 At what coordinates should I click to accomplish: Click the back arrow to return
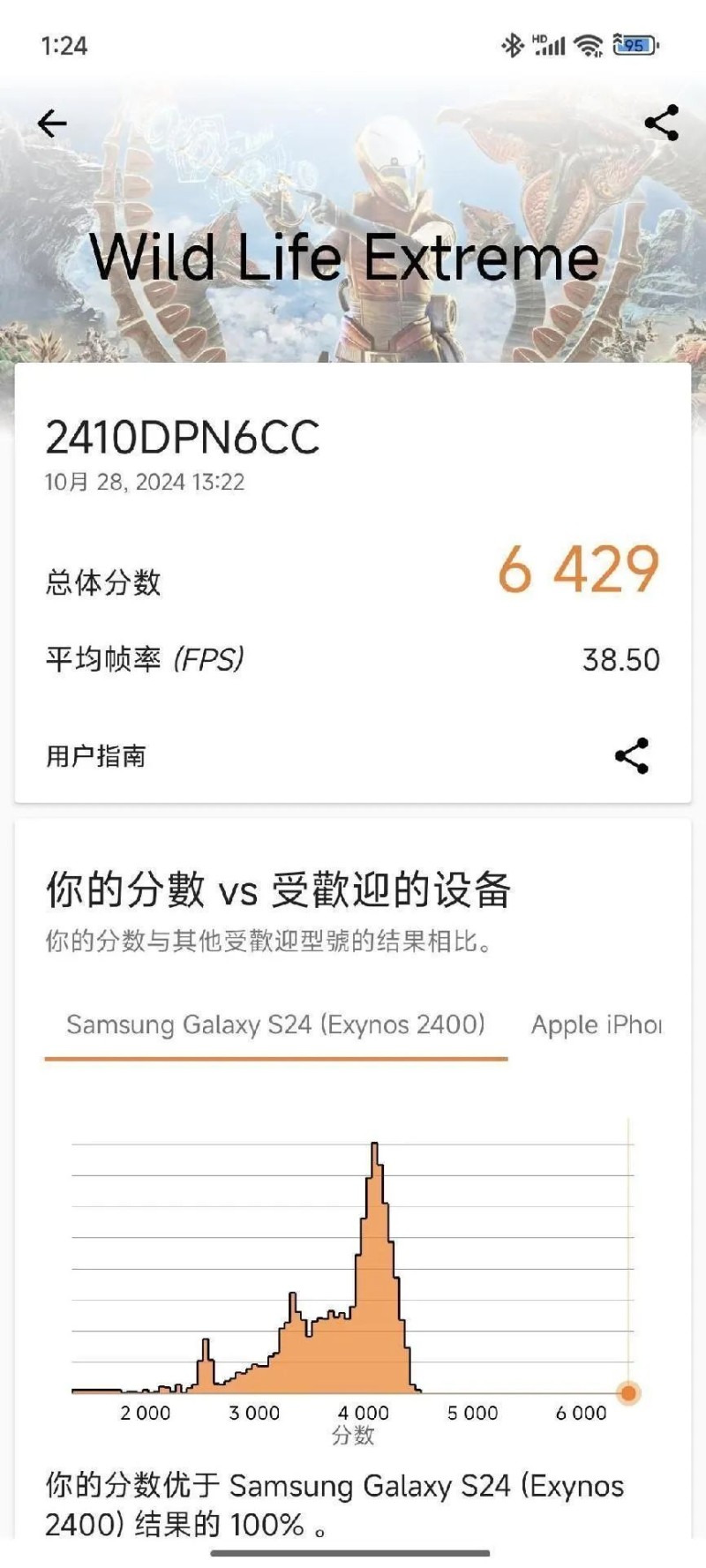pyautogui.click(x=51, y=122)
